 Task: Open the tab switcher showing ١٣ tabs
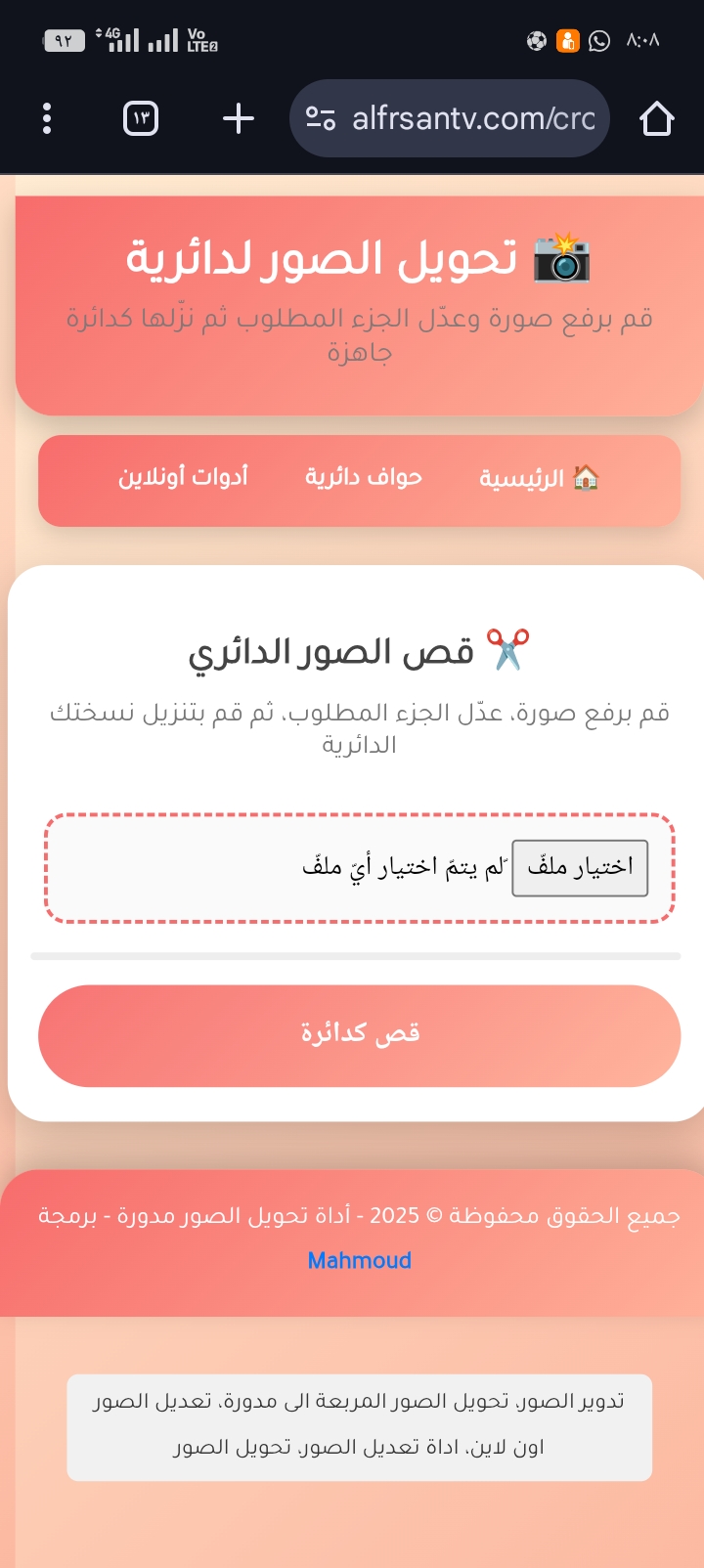point(141,118)
